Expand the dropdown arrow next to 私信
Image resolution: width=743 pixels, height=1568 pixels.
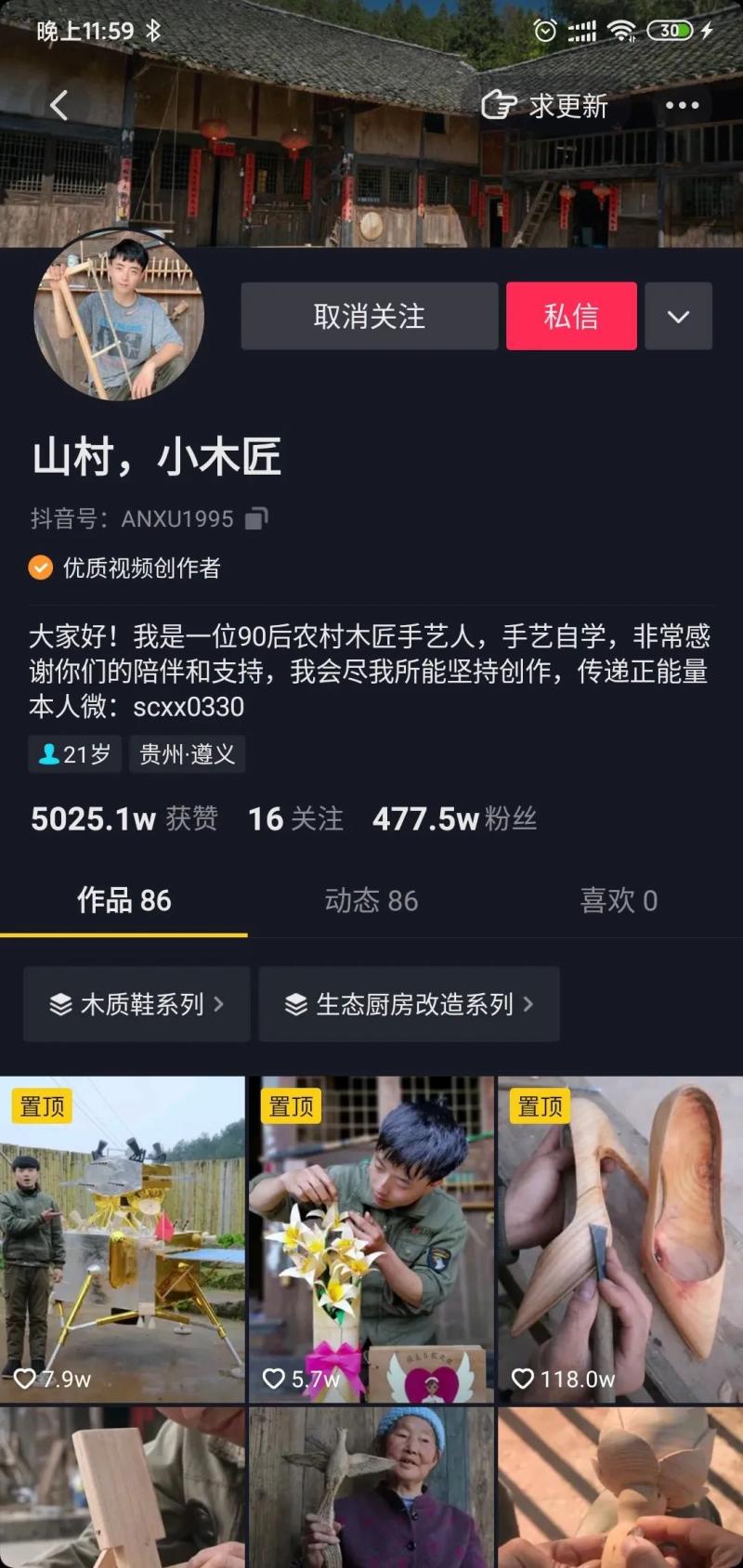(679, 317)
